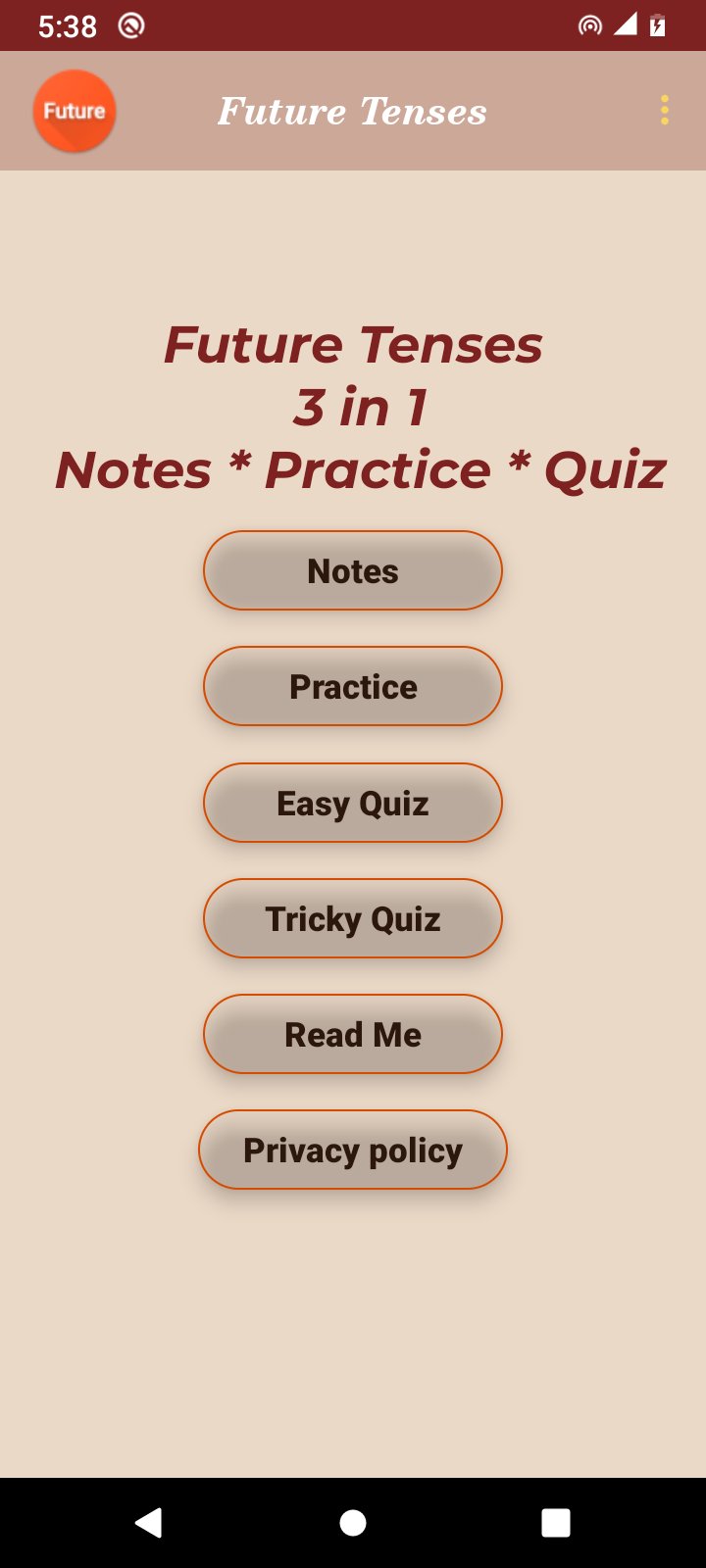The image size is (706, 1568).
Task: Go to the home screen
Action: click(353, 1522)
